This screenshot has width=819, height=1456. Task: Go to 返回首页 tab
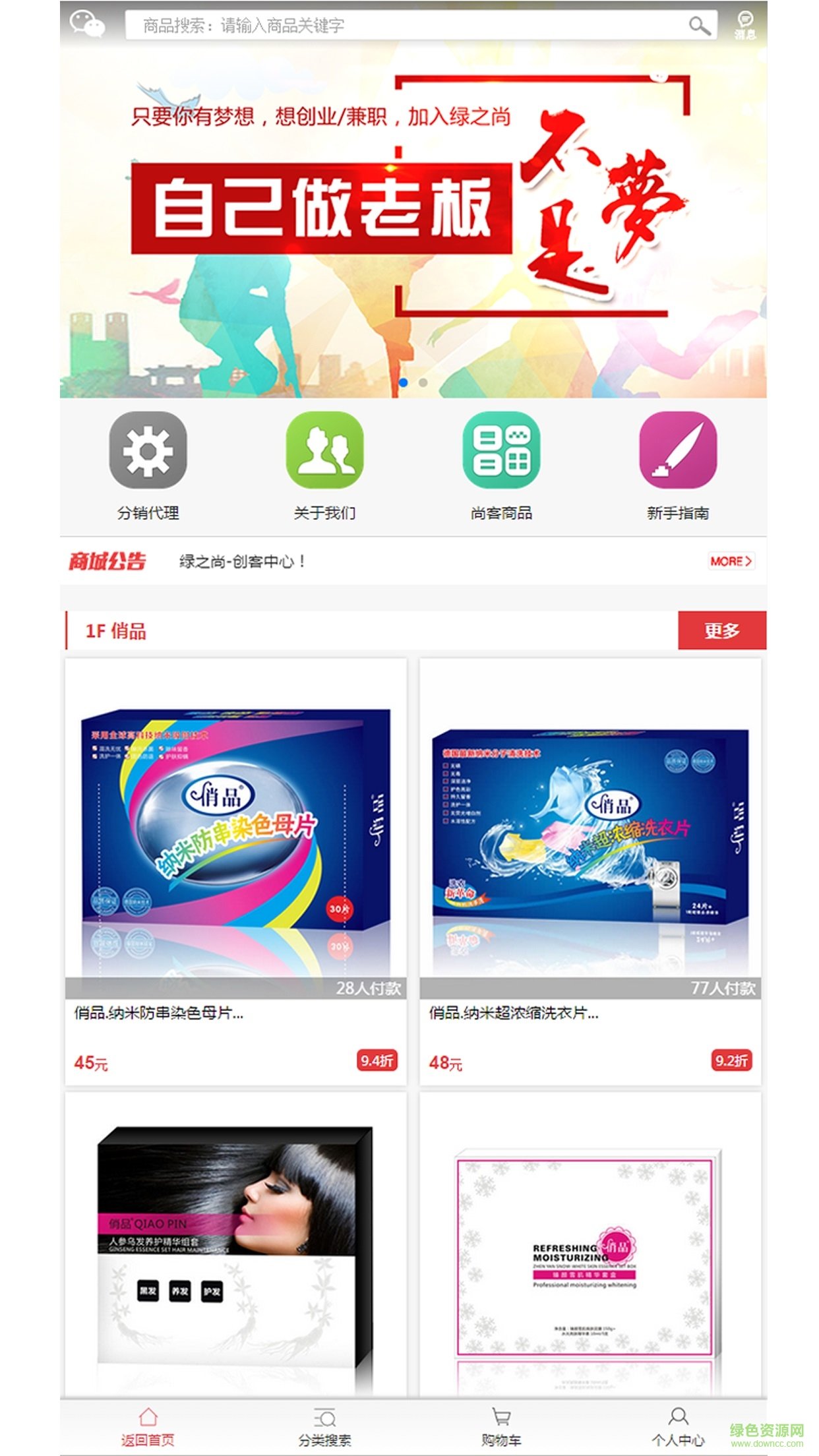(148, 1427)
